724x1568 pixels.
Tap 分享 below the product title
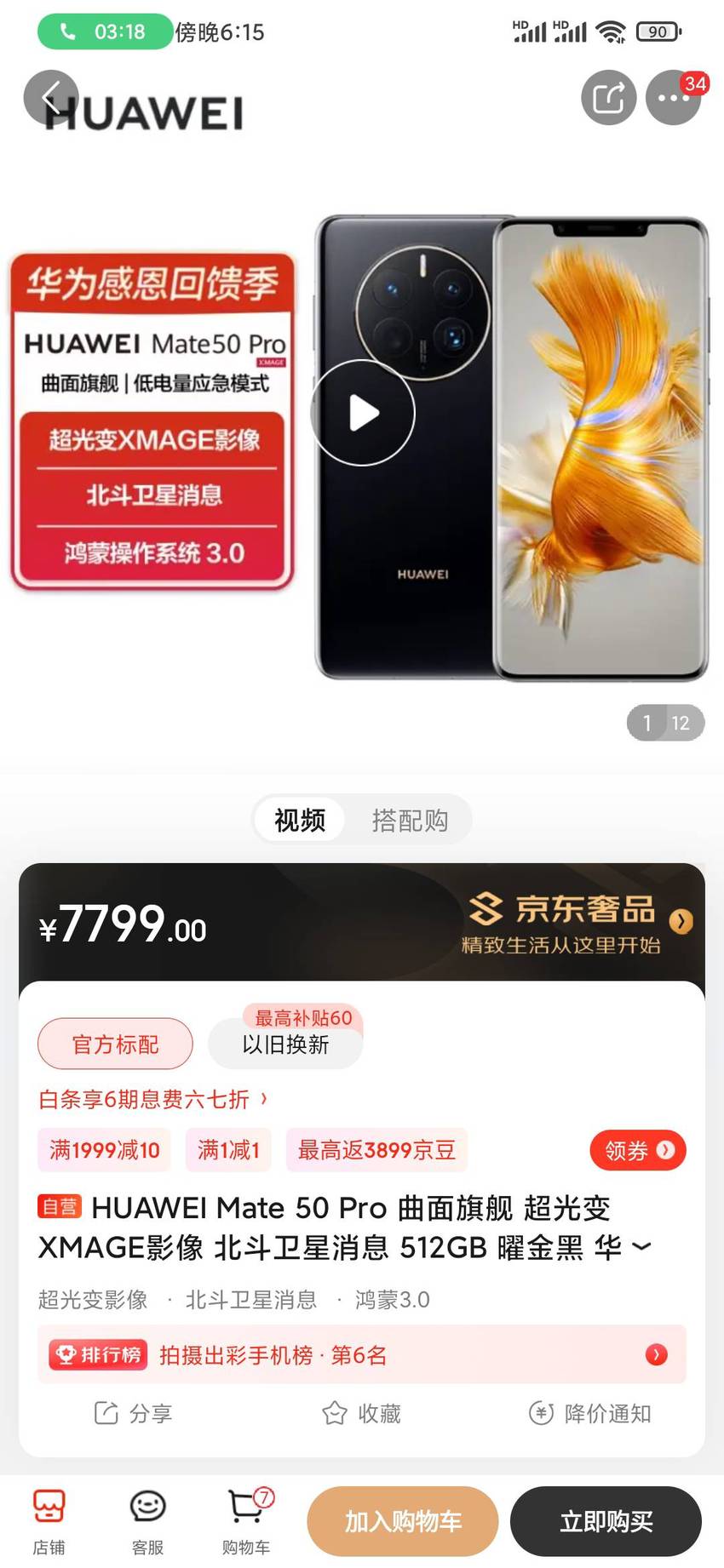pos(133,1413)
